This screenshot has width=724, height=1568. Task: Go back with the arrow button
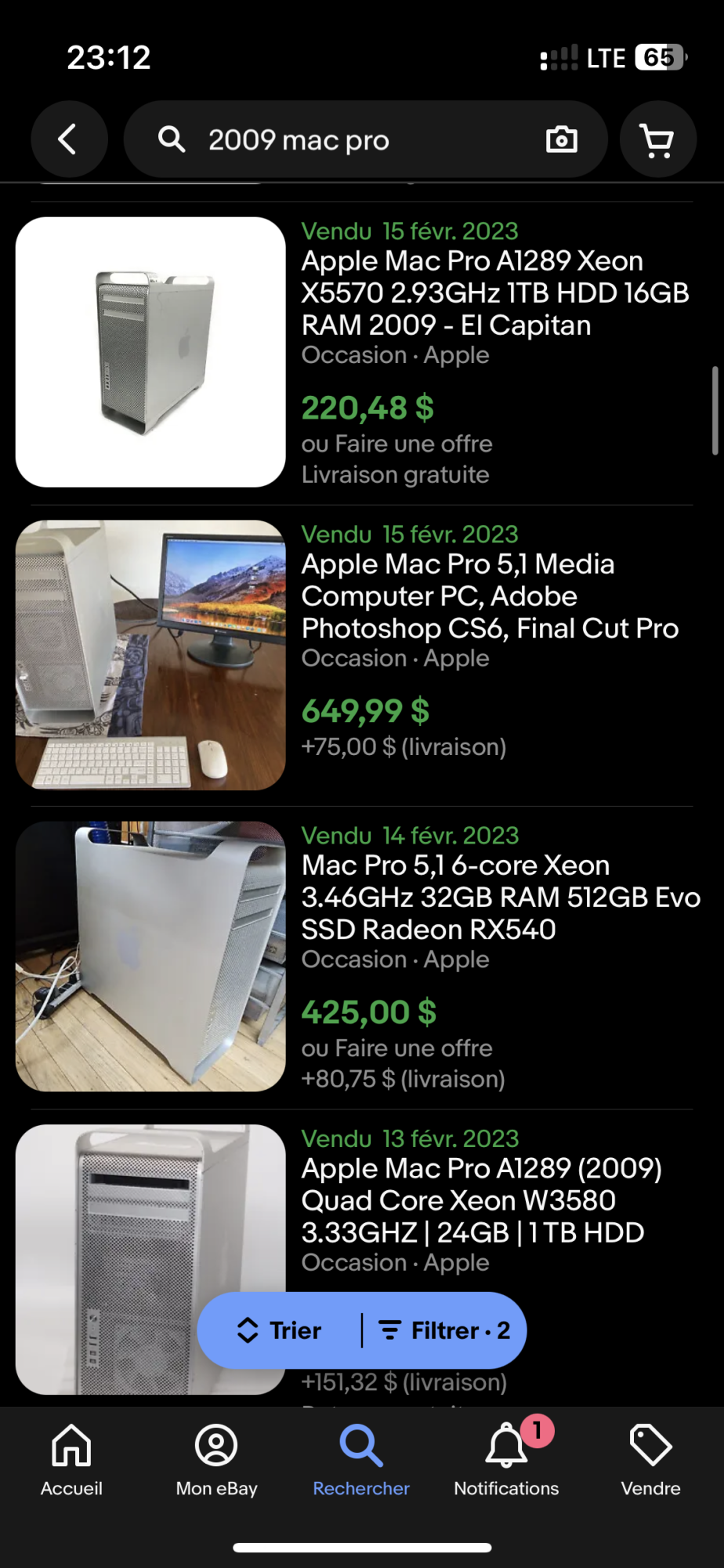[68, 140]
